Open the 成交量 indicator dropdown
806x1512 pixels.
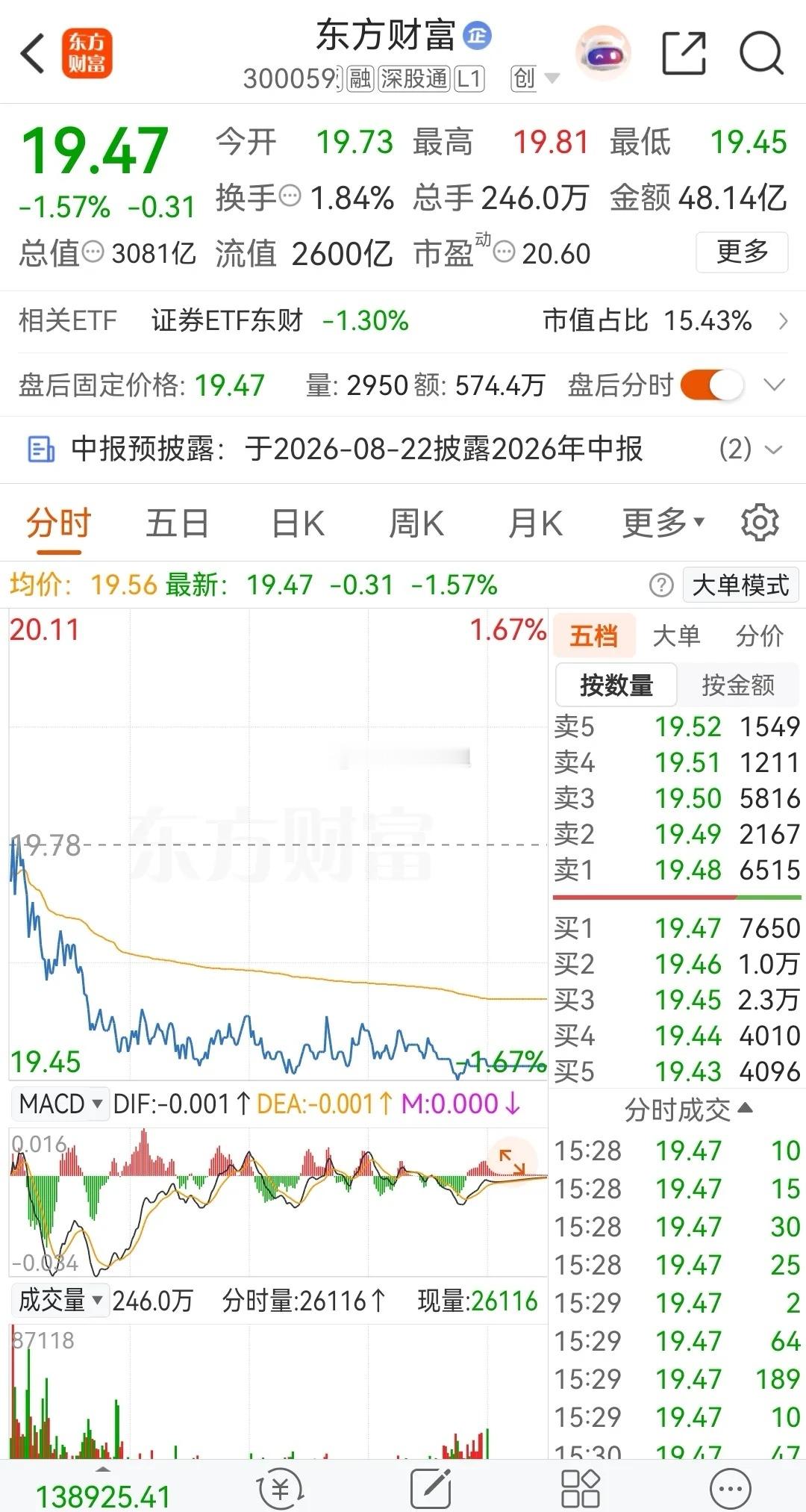tap(60, 1300)
